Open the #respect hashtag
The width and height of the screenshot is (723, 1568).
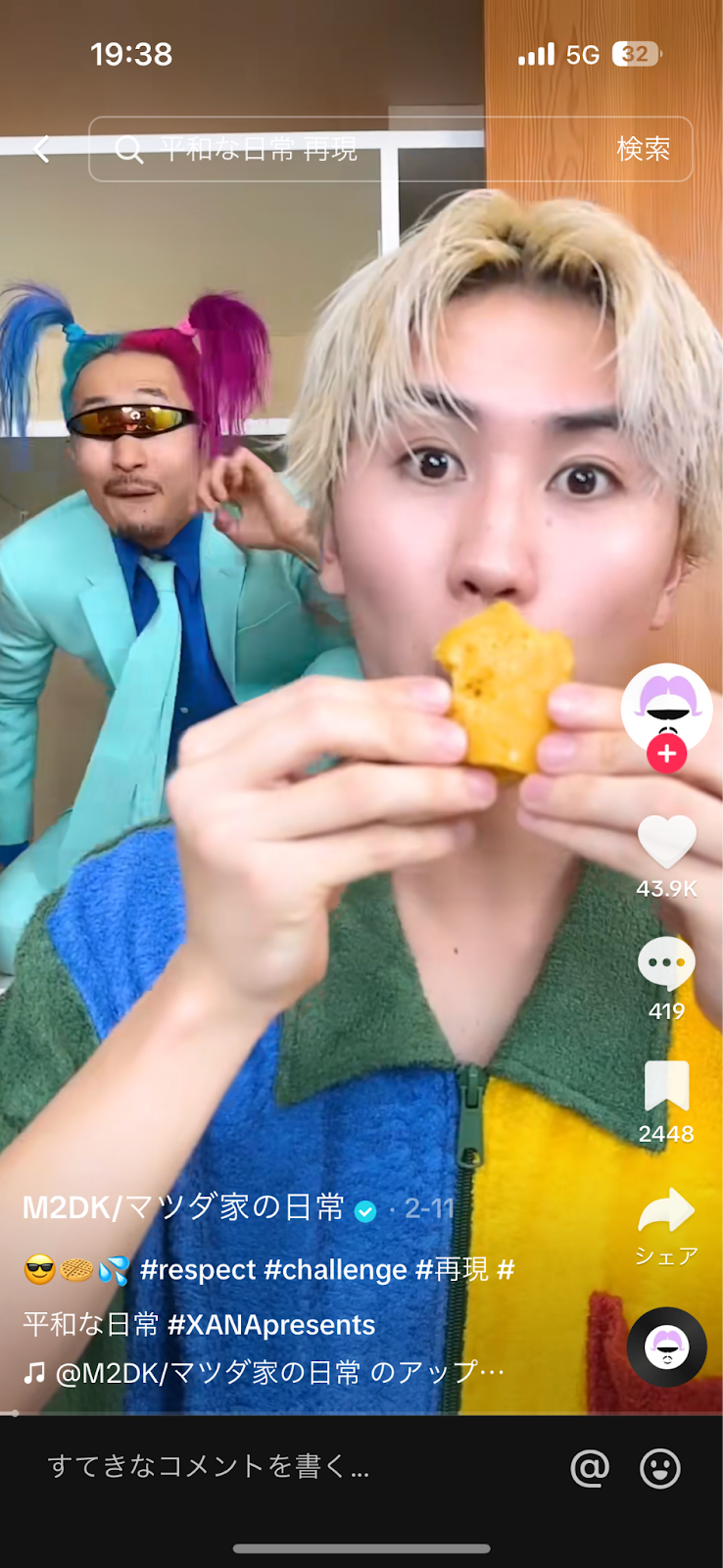tap(198, 1270)
